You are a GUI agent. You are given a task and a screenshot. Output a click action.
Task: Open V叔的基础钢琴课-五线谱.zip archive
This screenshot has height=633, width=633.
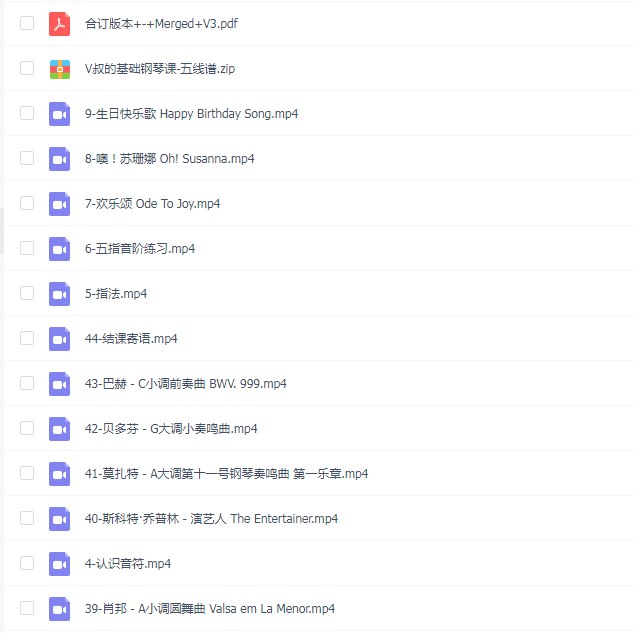pyautogui.click(x=160, y=69)
